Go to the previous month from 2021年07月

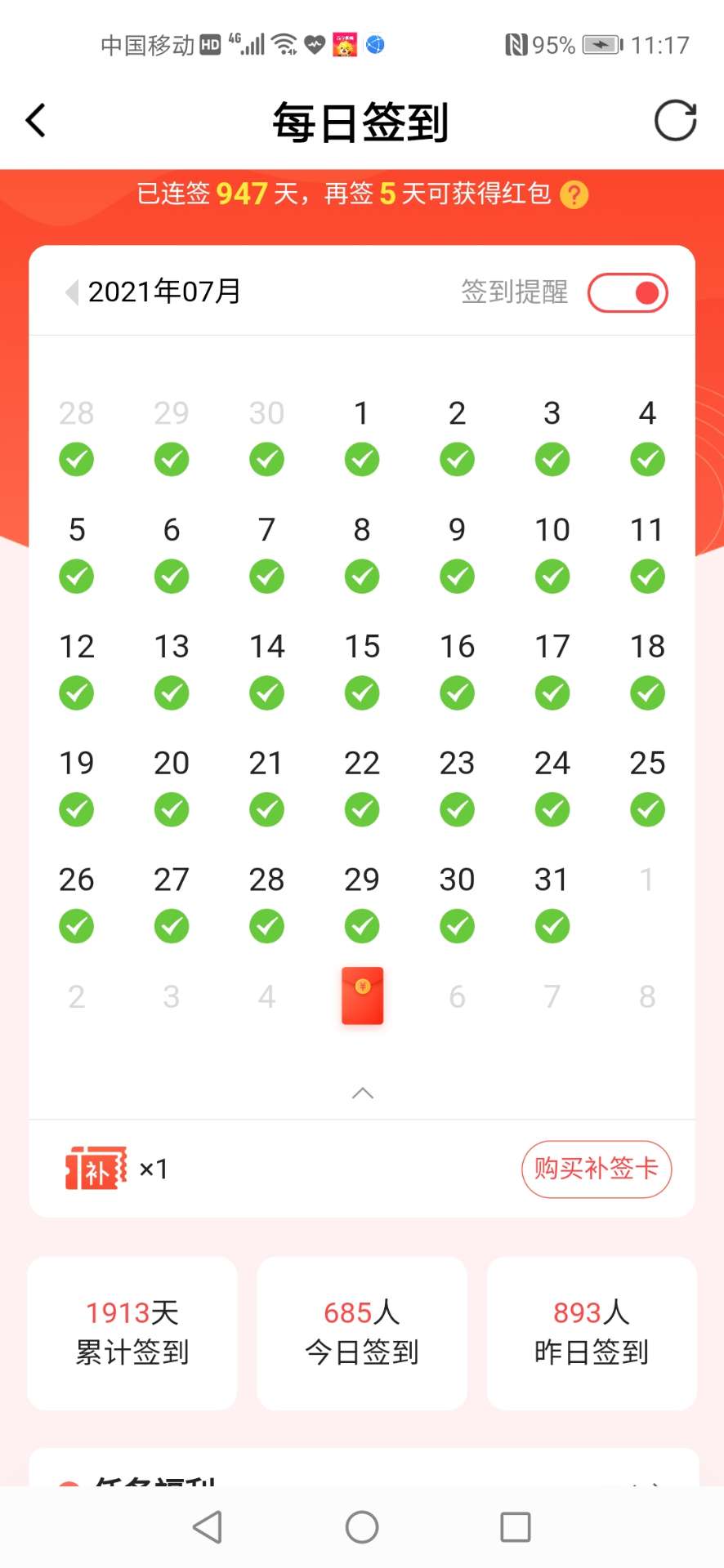(x=72, y=292)
